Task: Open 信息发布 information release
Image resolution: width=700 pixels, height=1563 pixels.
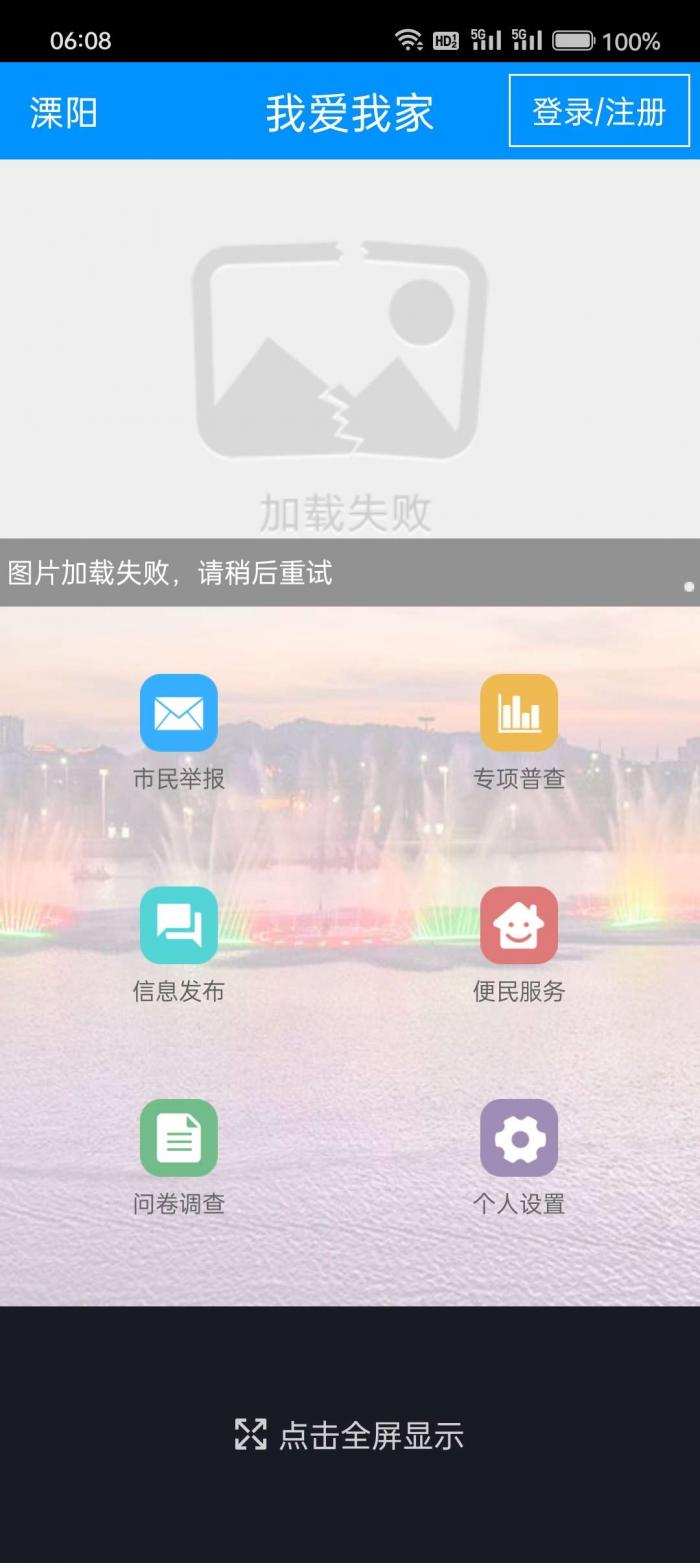Action: [179, 925]
